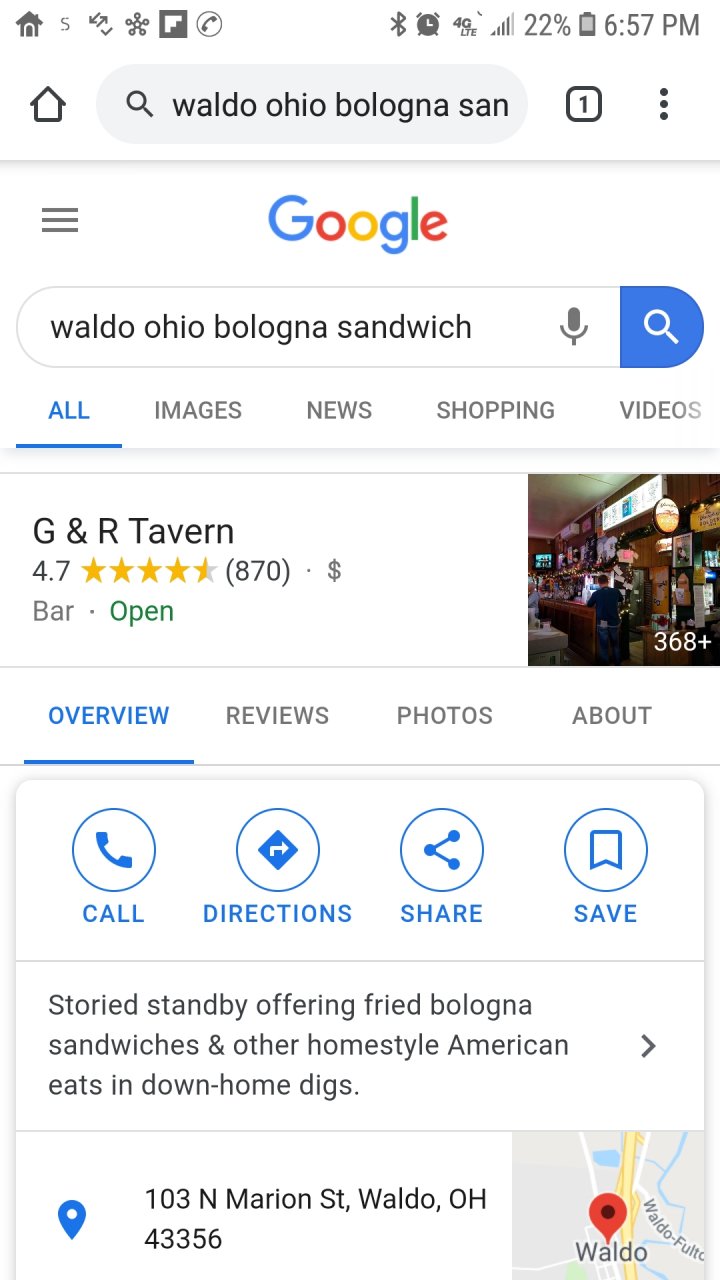Viewport: 720px width, 1280px height.
Task: Tap the blue search magnifier button
Action: (661, 327)
